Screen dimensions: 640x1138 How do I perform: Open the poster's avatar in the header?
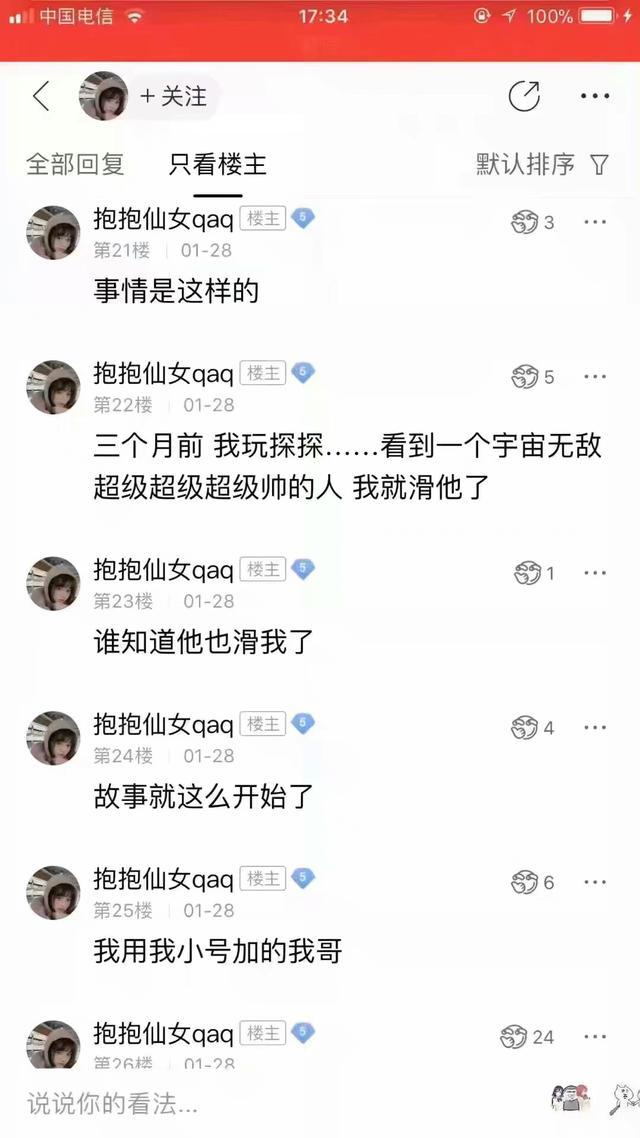click(x=104, y=97)
